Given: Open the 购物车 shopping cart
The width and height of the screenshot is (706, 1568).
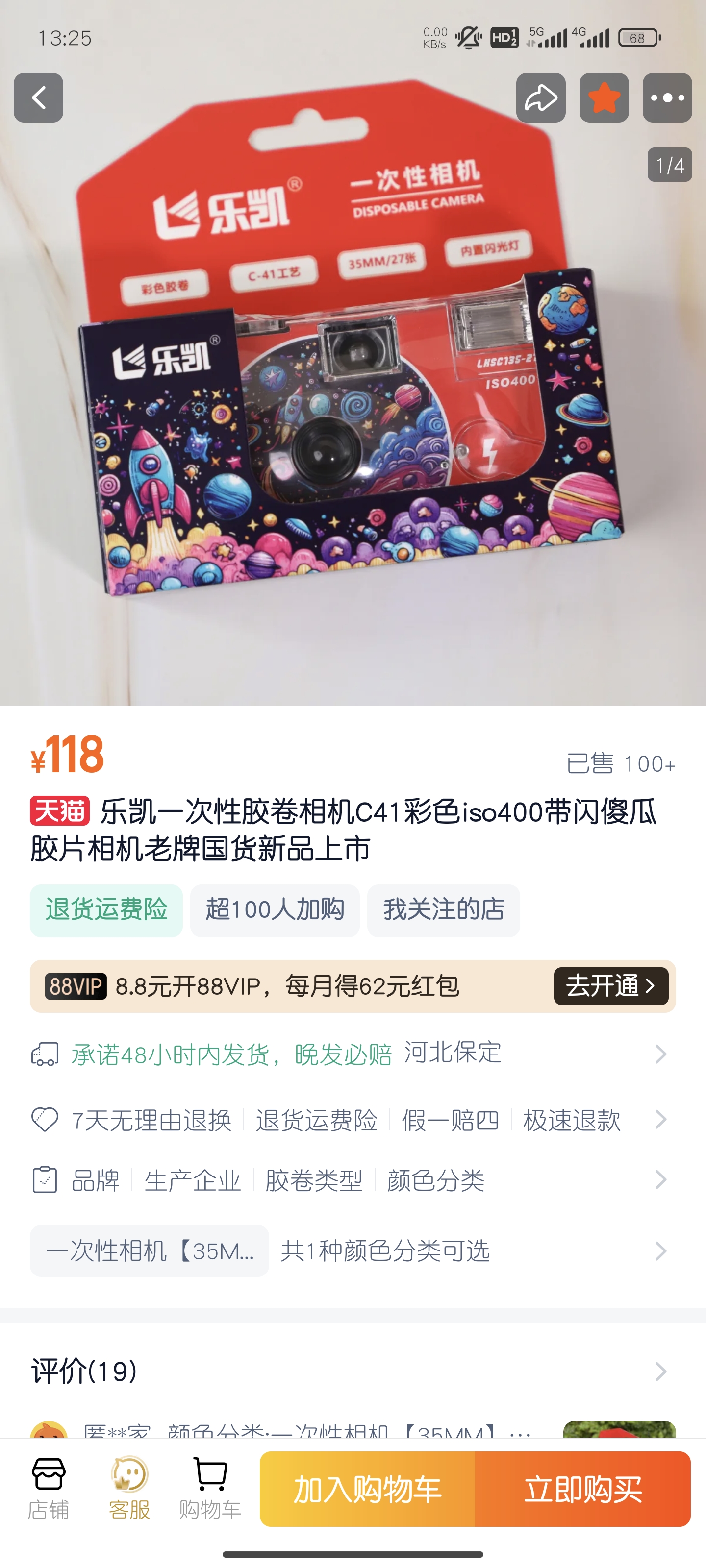Looking at the screenshot, I should (x=210, y=1489).
